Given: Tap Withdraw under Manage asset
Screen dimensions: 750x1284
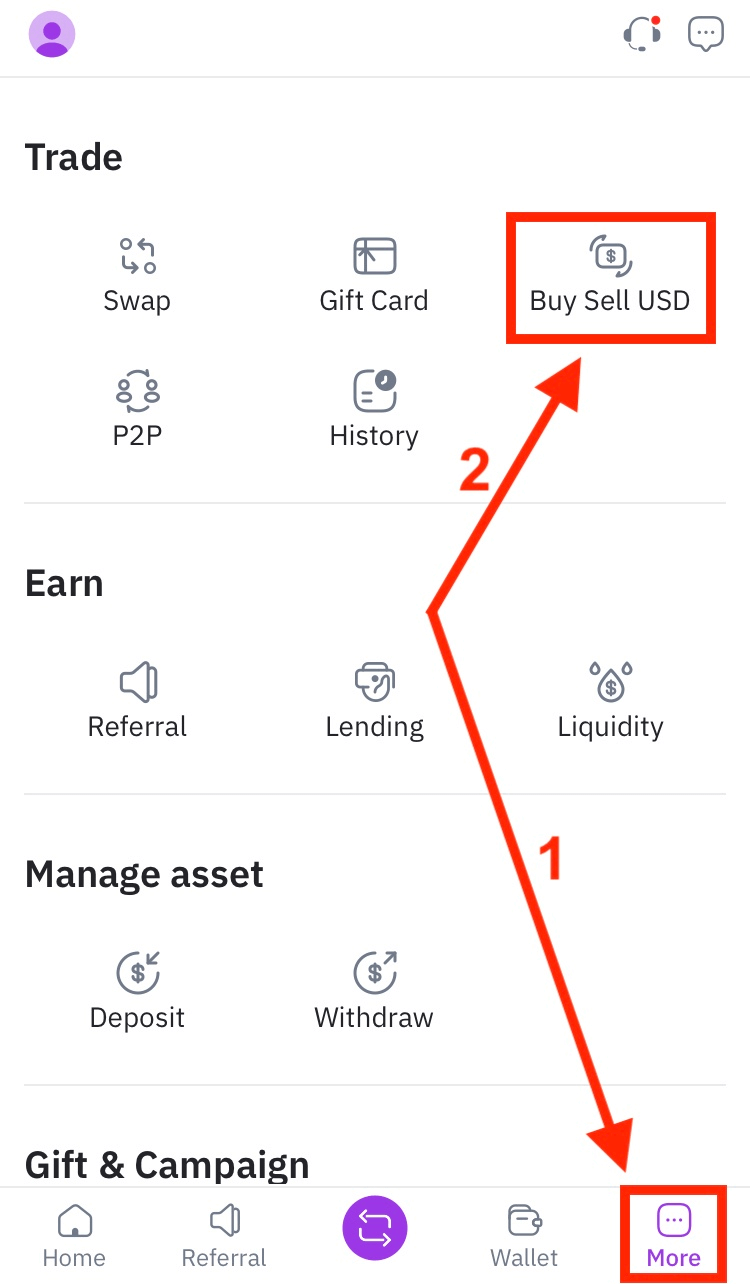Looking at the screenshot, I should point(374,992).
